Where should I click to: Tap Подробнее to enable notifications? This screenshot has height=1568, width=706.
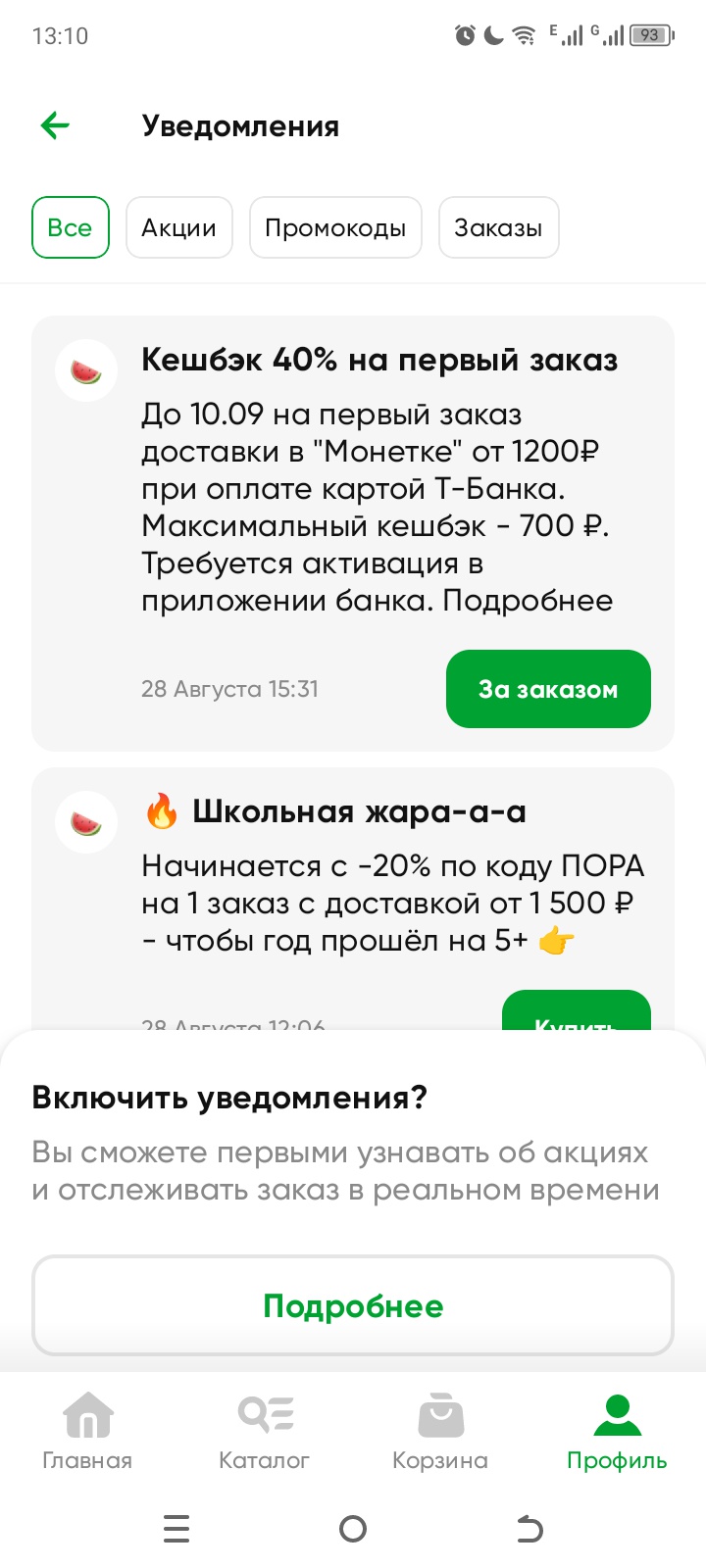(x=353, y=1305)
